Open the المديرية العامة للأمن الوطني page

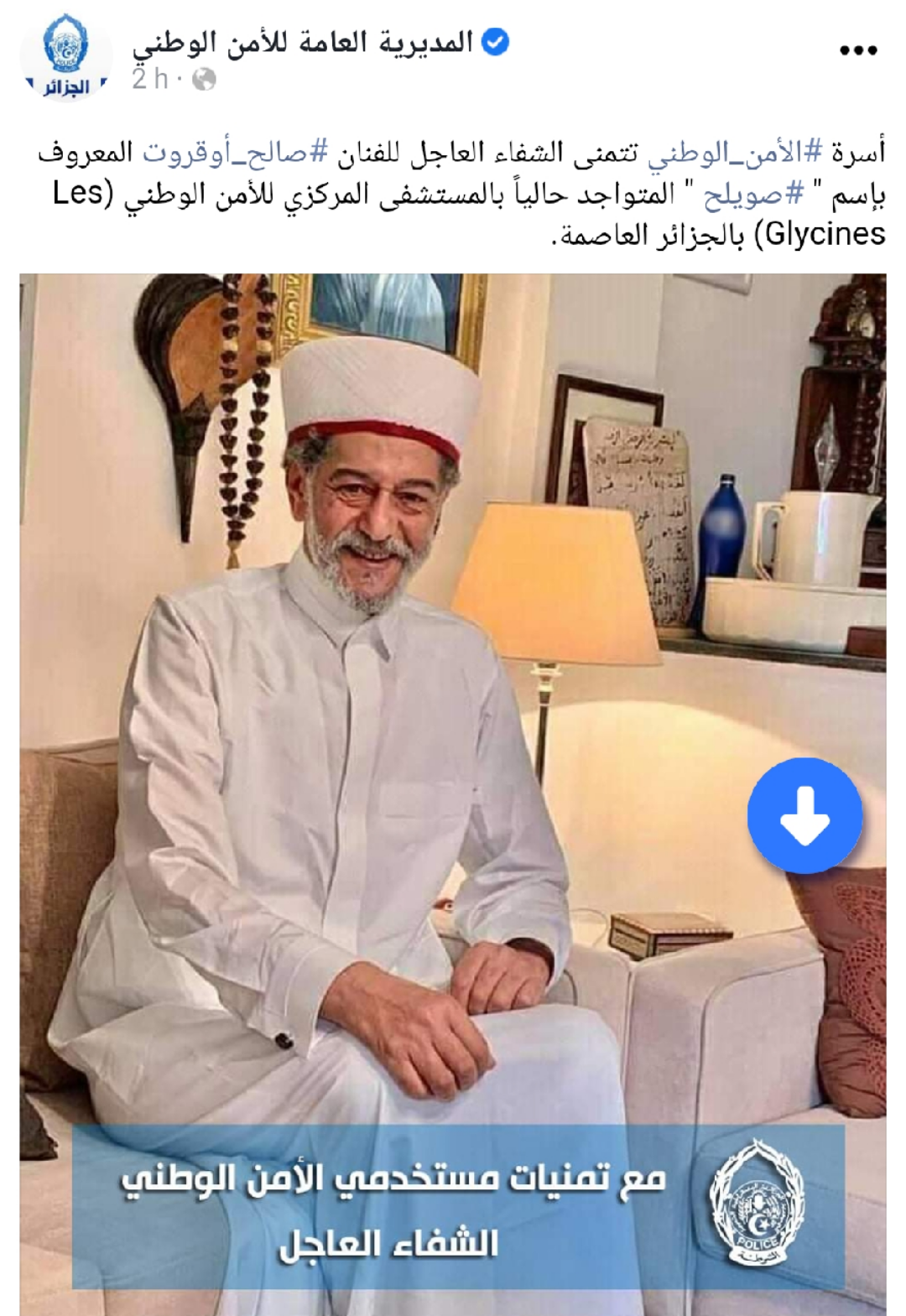pos(304,42)
